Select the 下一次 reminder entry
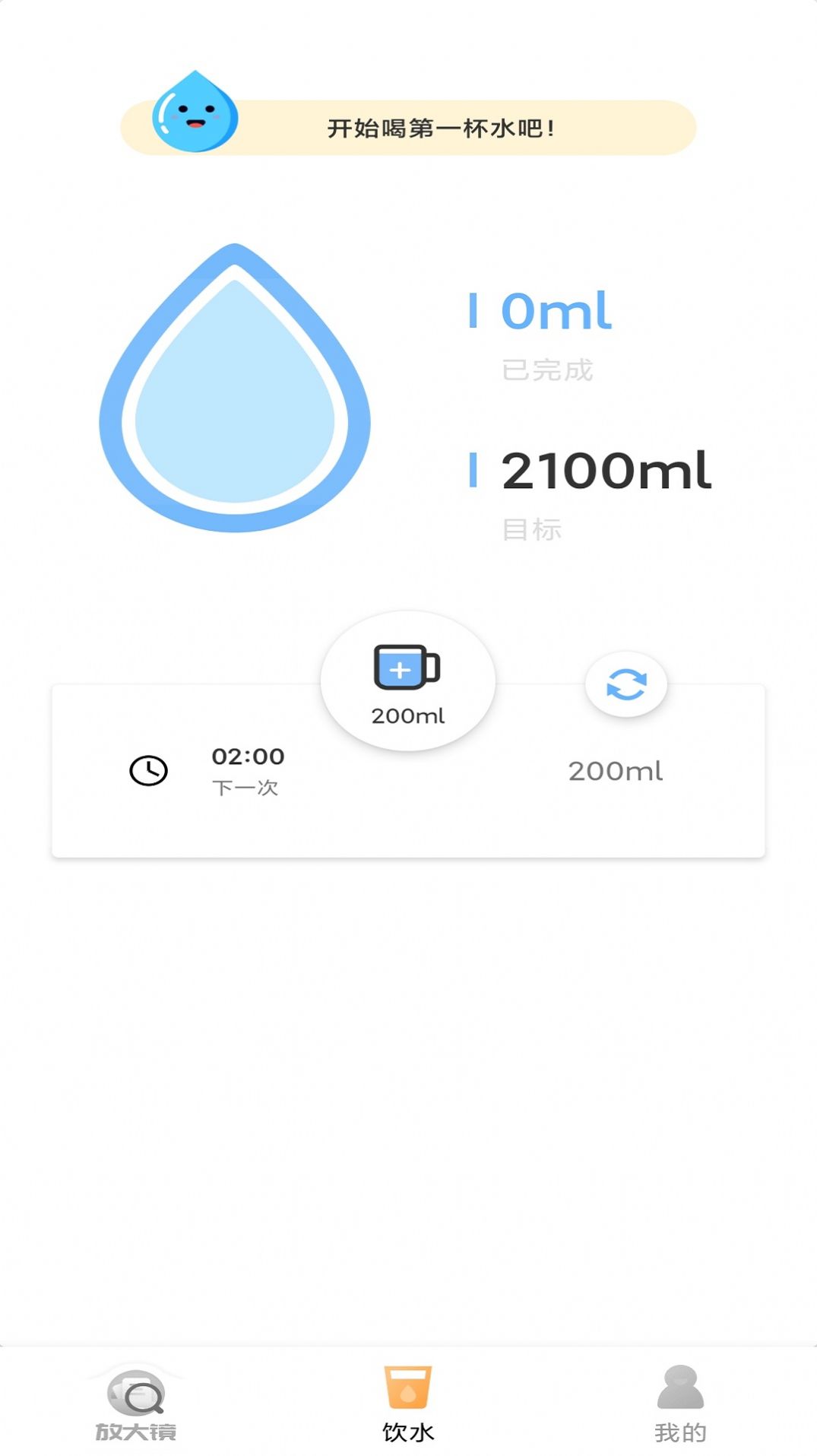 (x=246, y=787)
